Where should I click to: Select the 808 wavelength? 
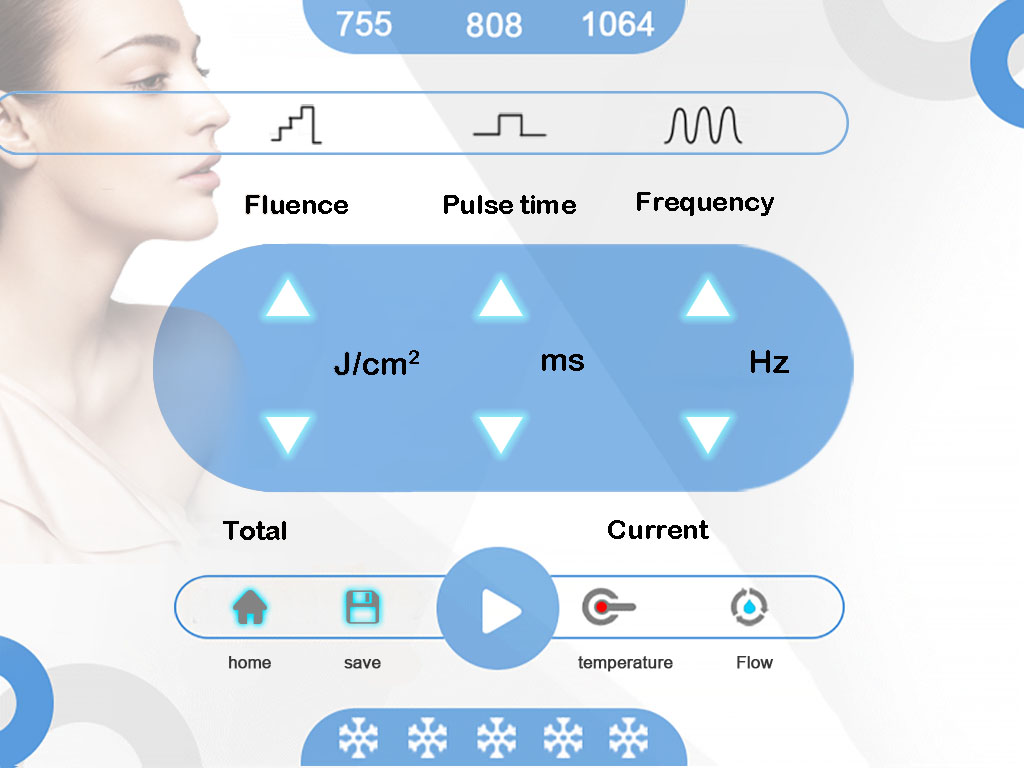(494, 24)
